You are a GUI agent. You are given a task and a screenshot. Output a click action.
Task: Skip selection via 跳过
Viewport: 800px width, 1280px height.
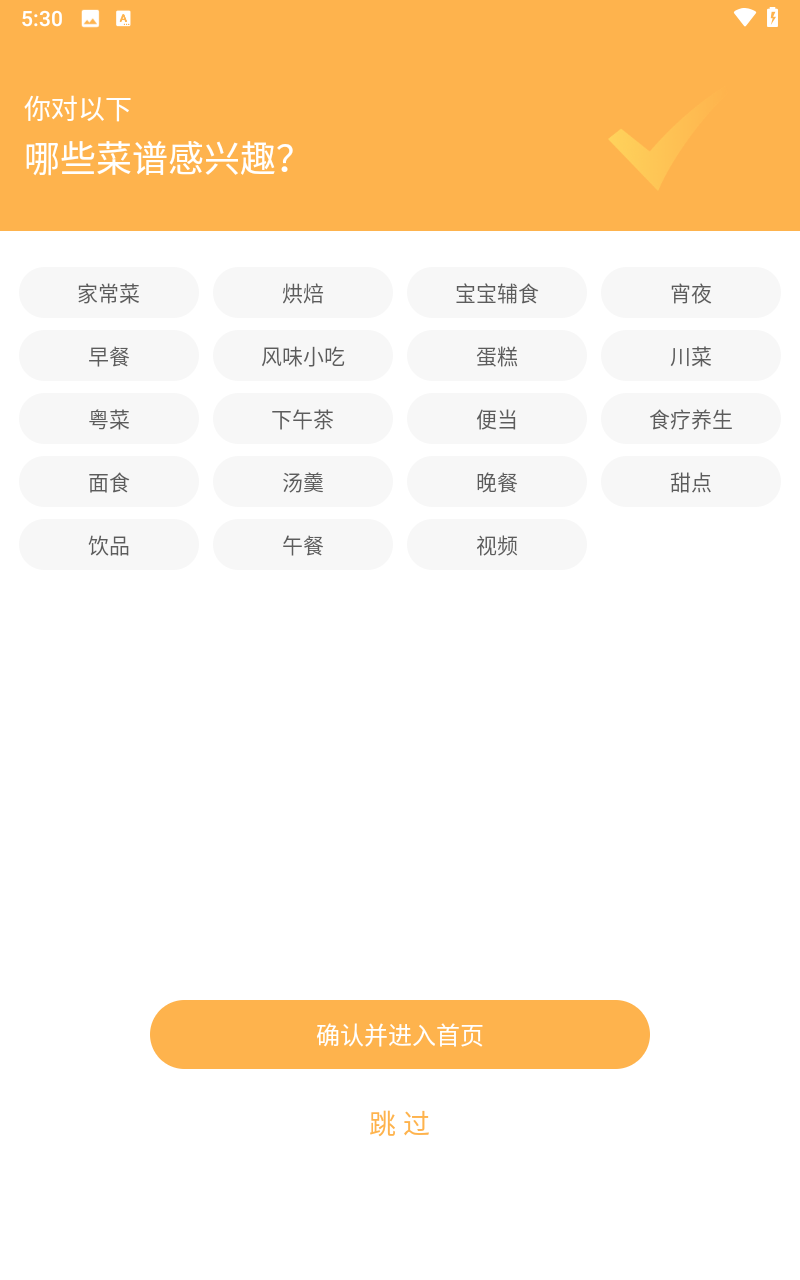[400, 1123]
